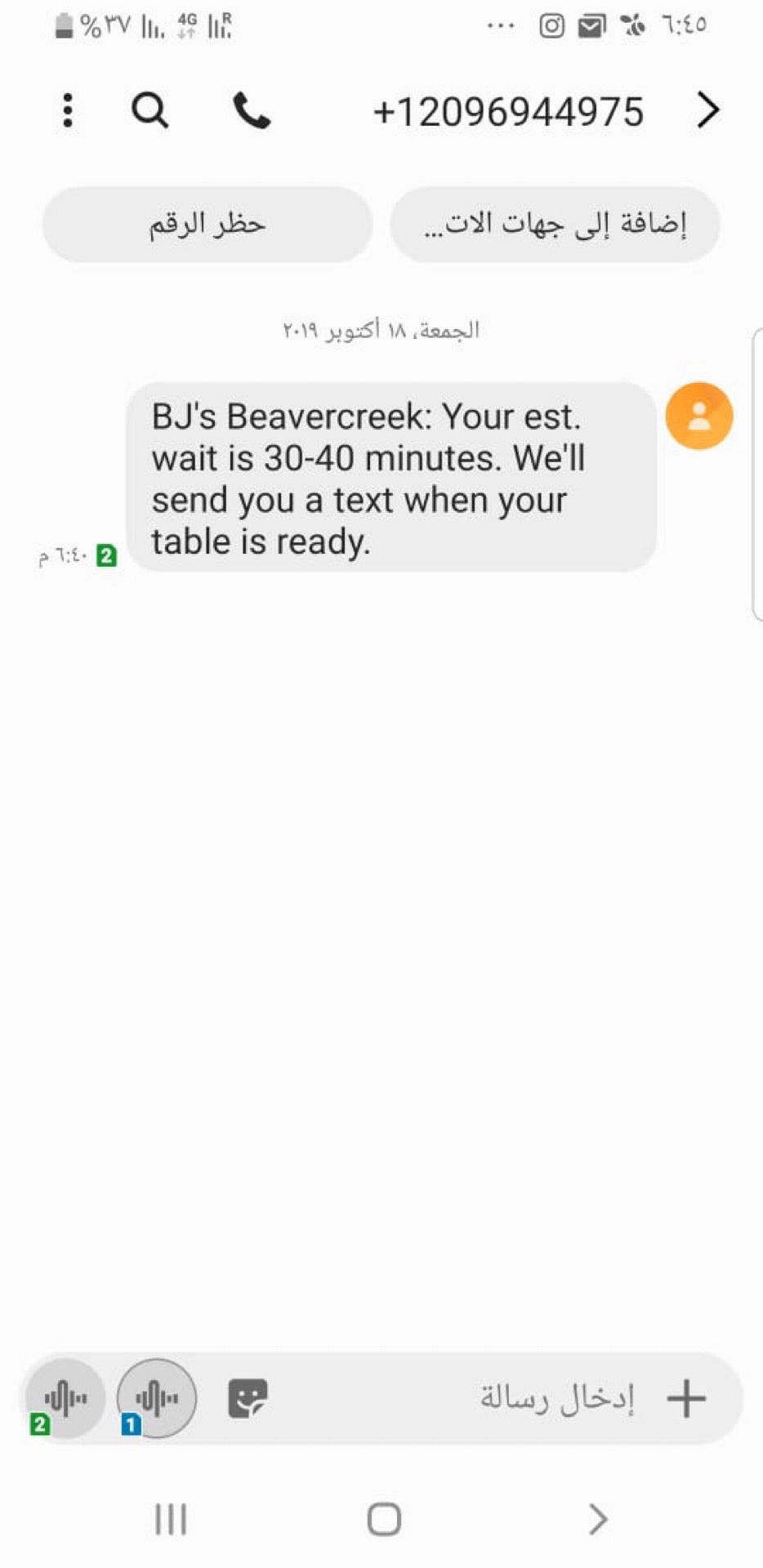The image size is (763, 1568).
Task: Open the three-dot overflow menu
Action: [x=68, y=110]
